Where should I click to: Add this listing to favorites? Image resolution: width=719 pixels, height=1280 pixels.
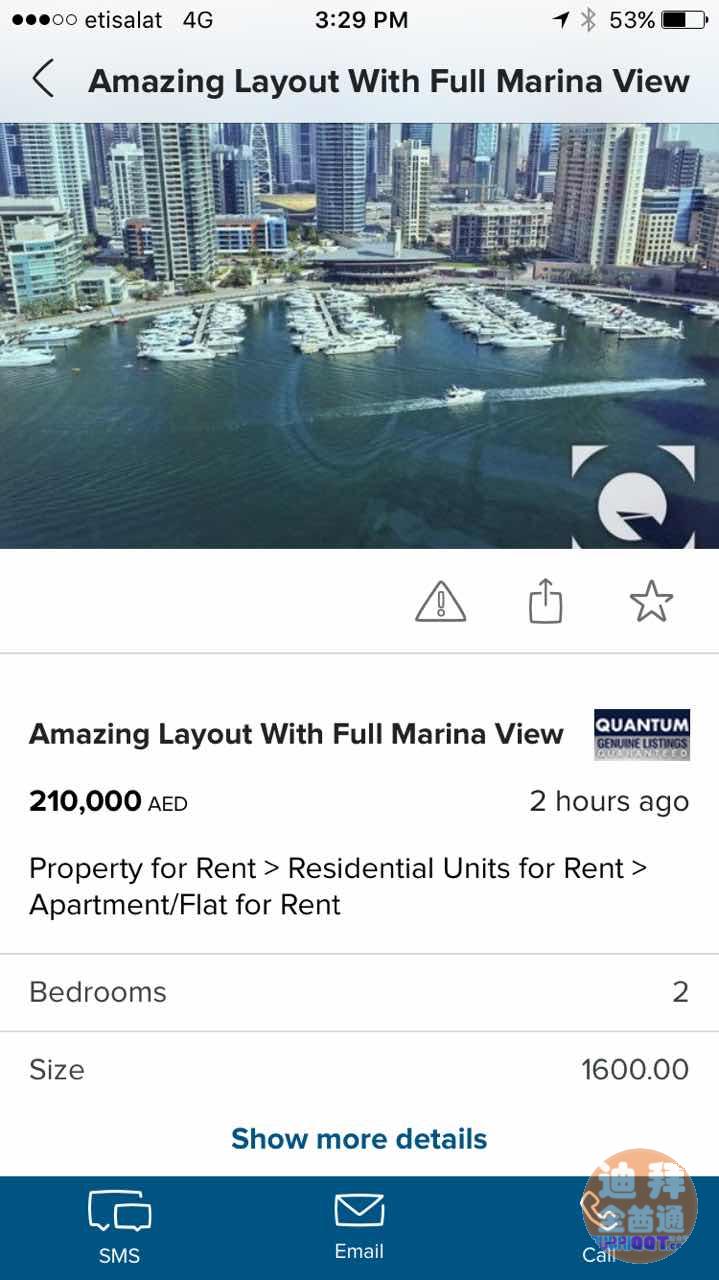[x=651, y=602]
